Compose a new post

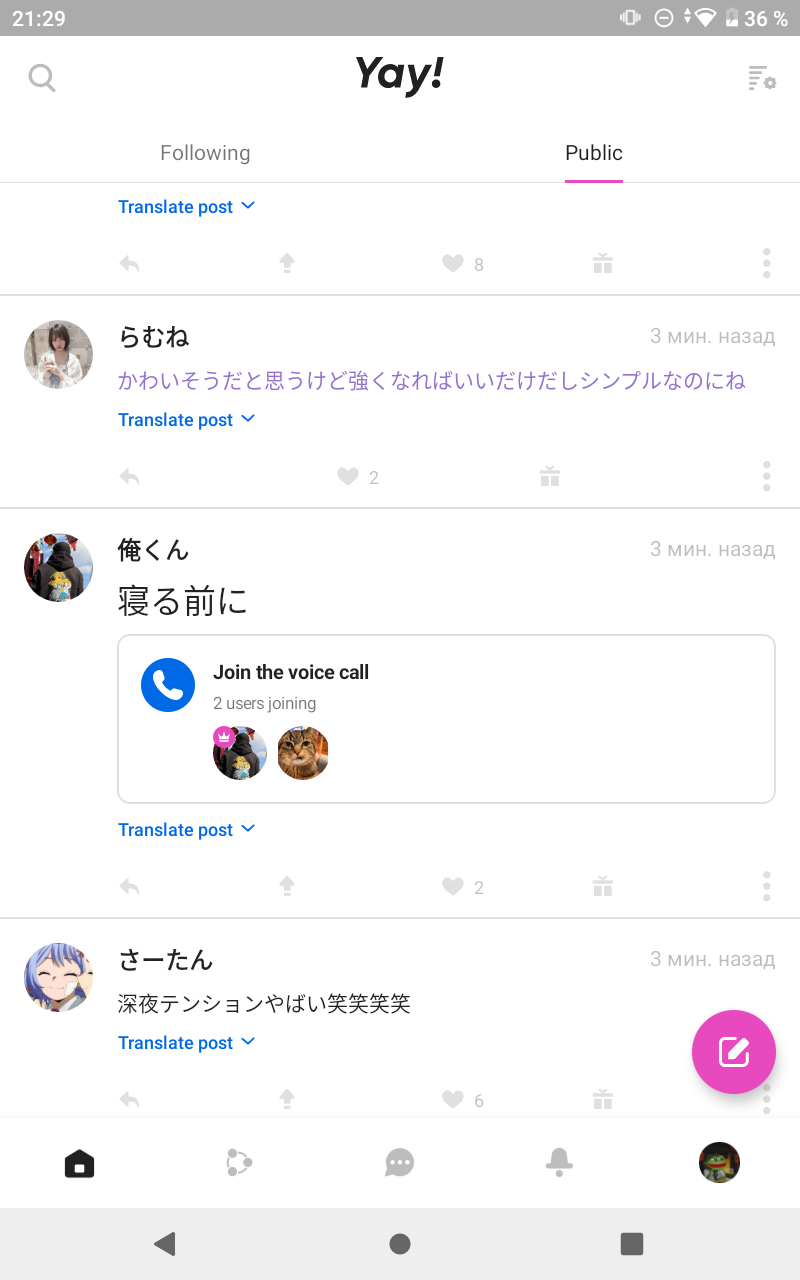733,1051
